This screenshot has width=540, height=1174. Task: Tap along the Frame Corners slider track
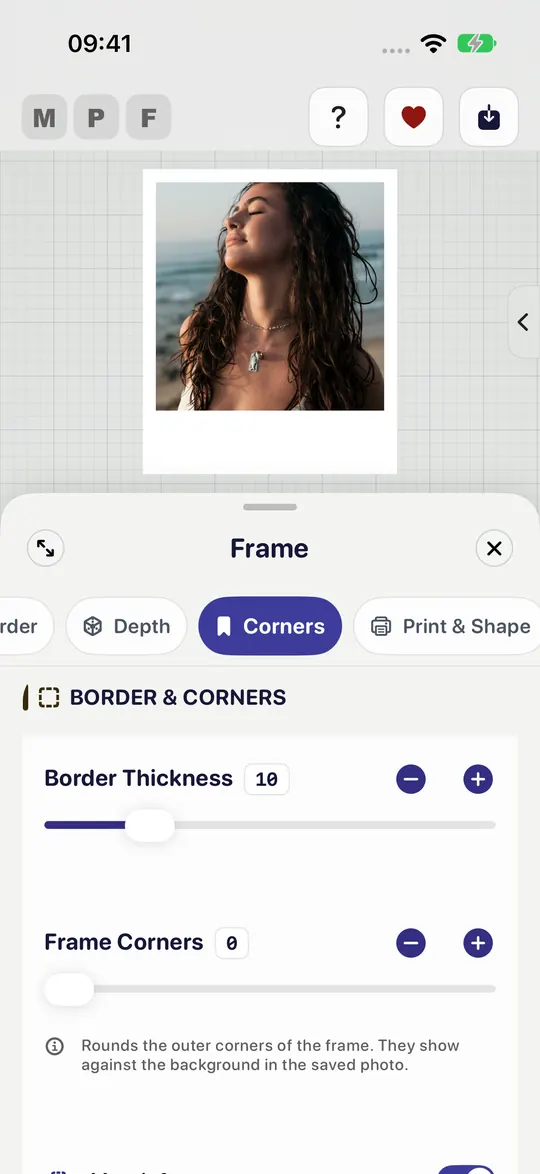pyautogui.click(x=270, y=989)
